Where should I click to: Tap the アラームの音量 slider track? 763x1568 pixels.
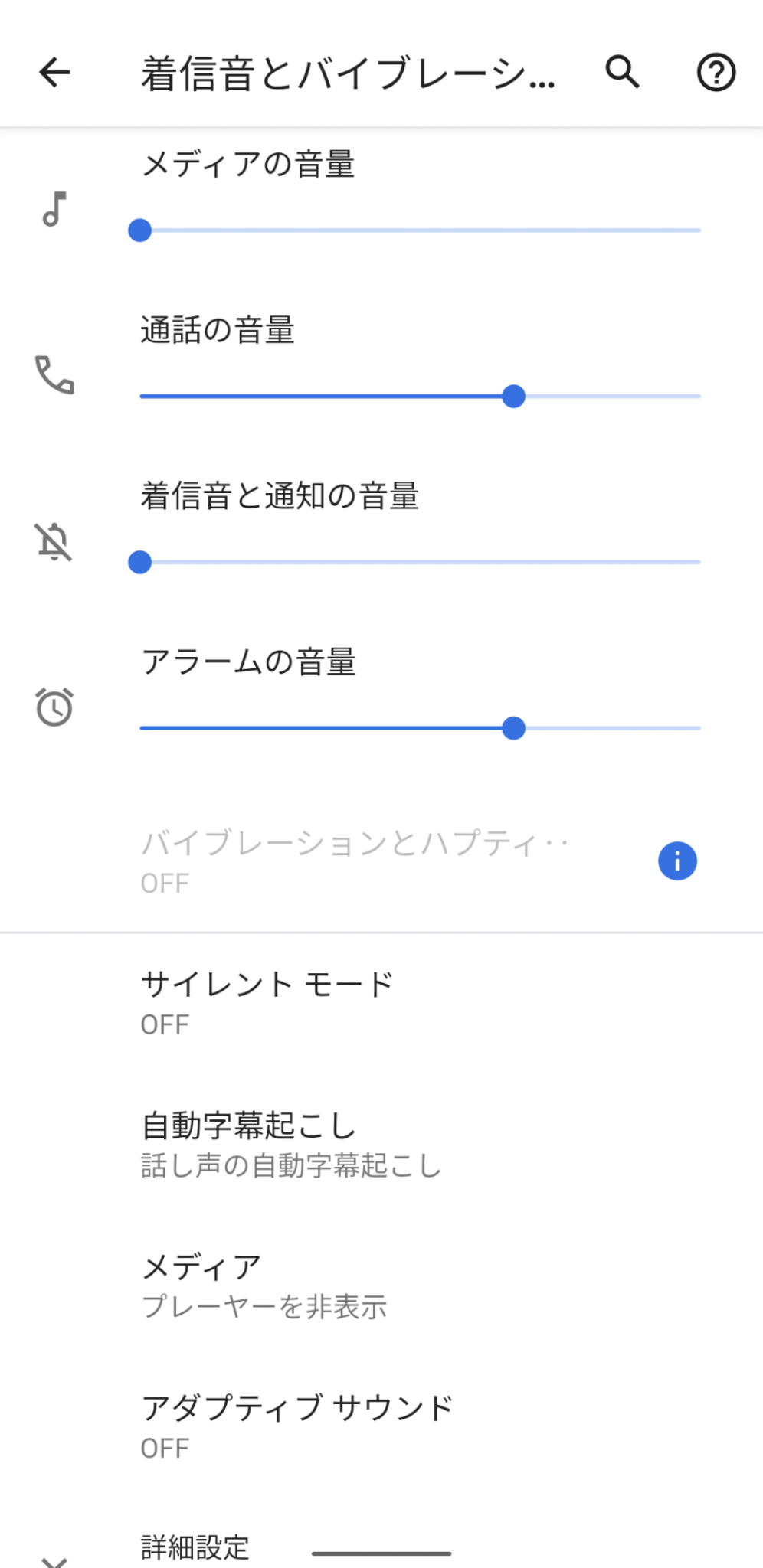click(420, 728)
